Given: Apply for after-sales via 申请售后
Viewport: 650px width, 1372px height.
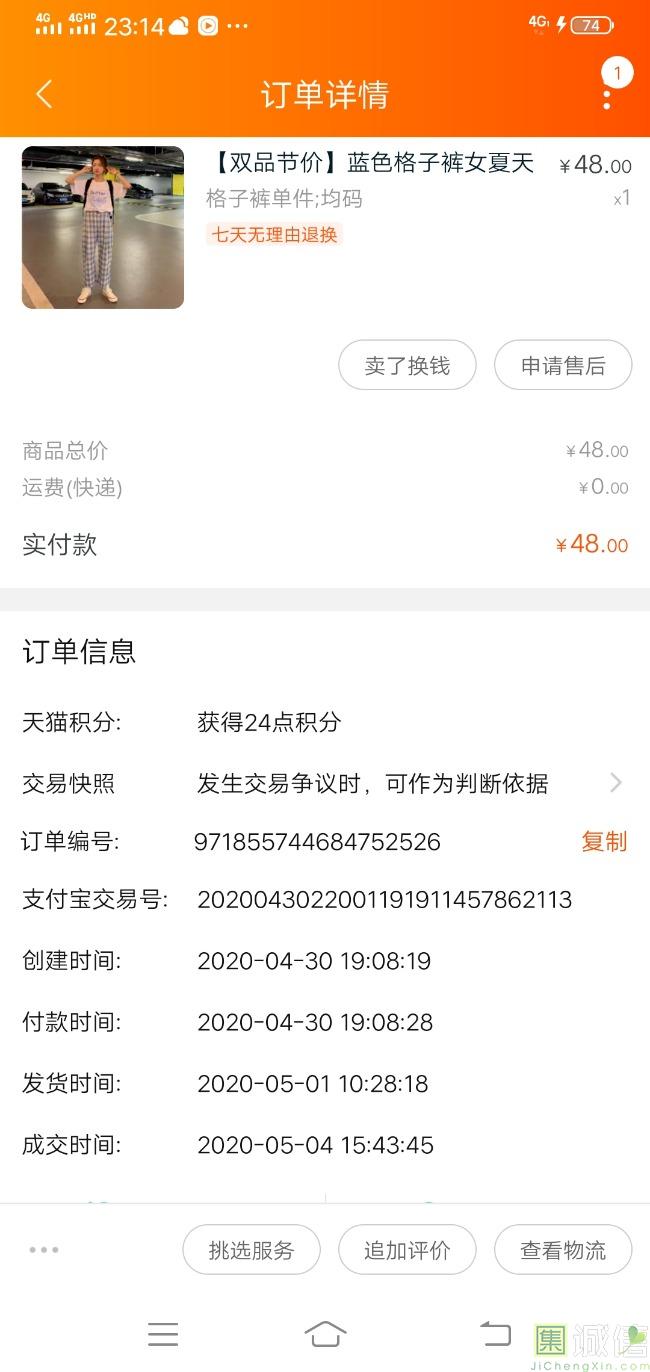Looking at the screenshot, I should 563,365.
